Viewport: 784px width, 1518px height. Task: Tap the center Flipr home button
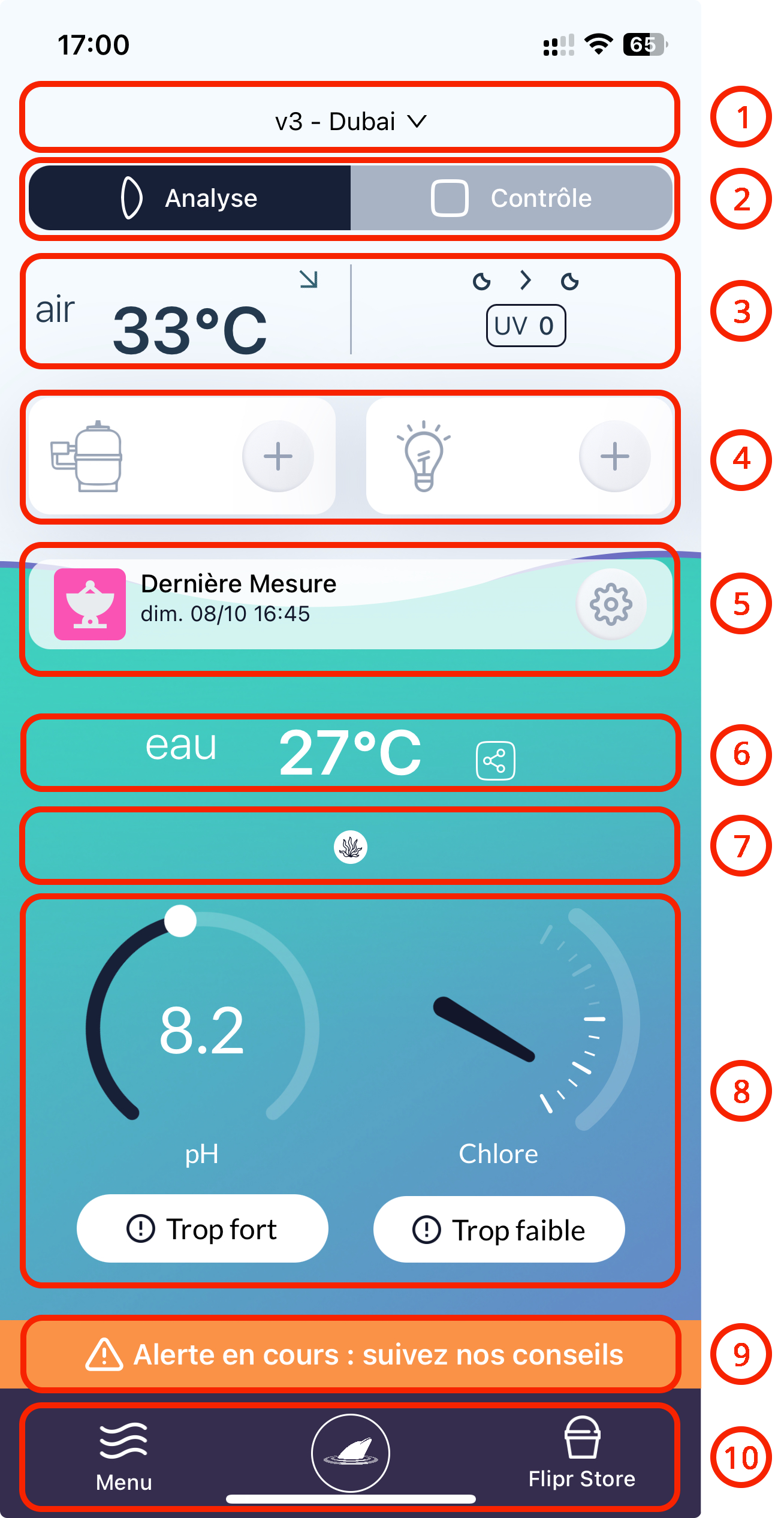coord(351,1453)
